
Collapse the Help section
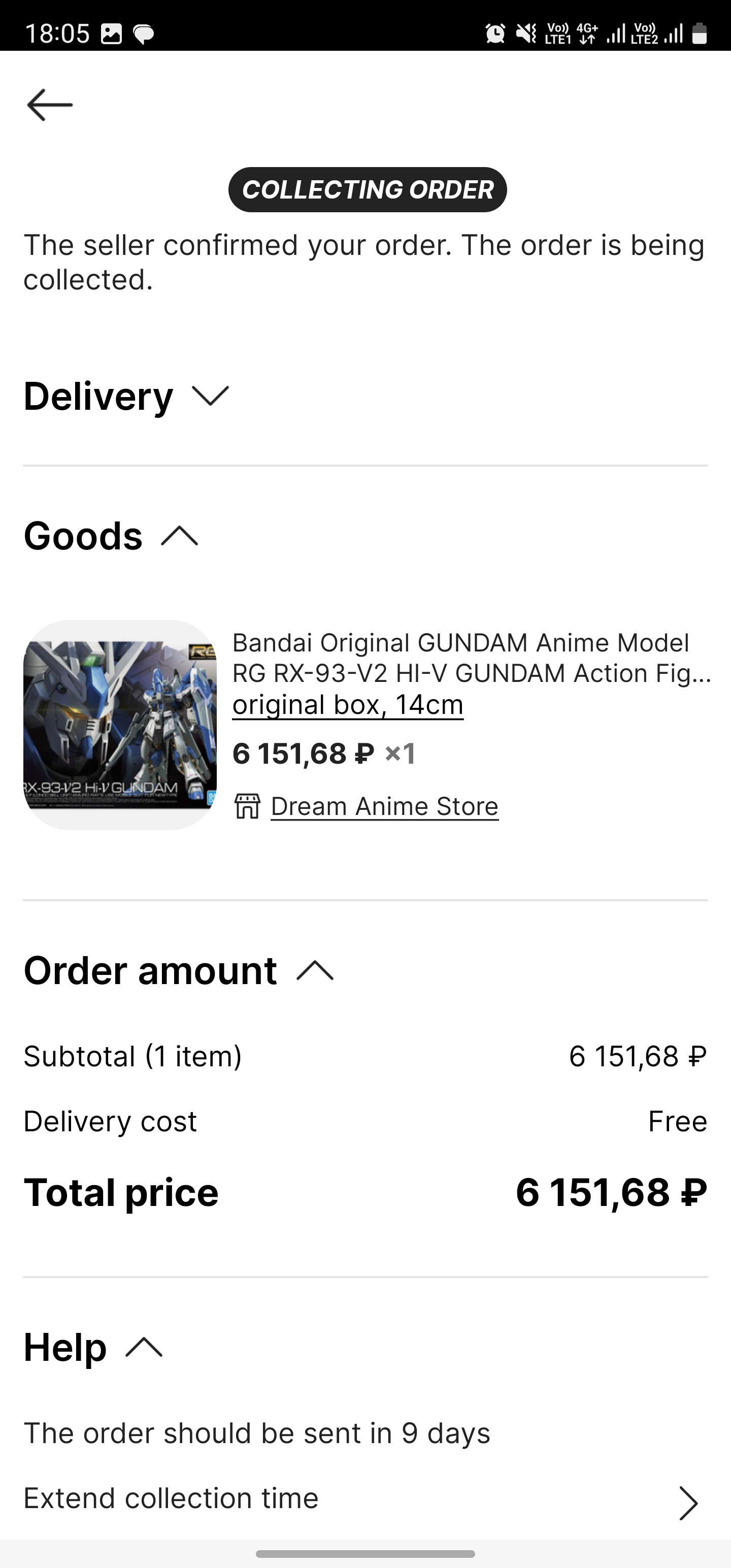pos(144,1348)
